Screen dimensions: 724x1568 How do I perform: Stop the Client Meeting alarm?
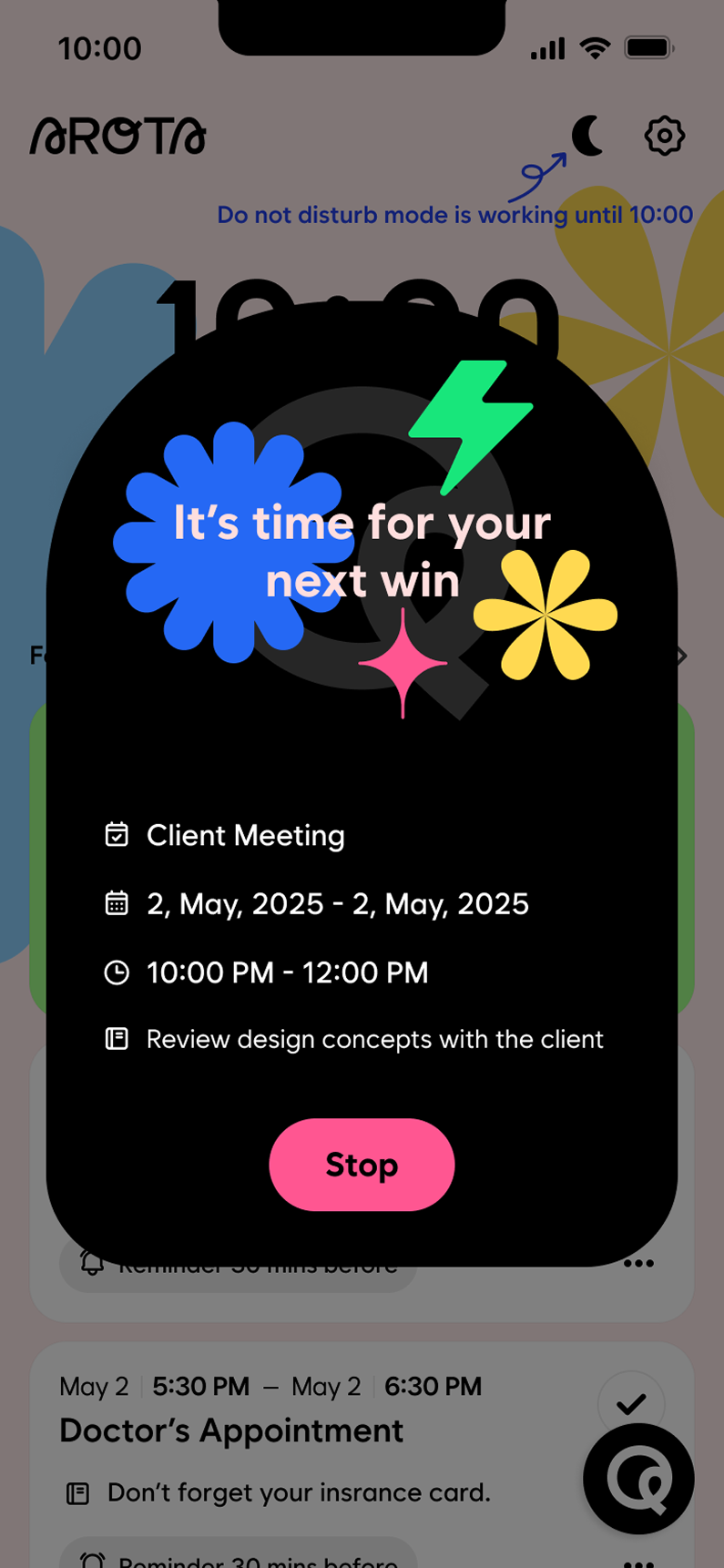pyautogui.click(x=362, y=1165)
